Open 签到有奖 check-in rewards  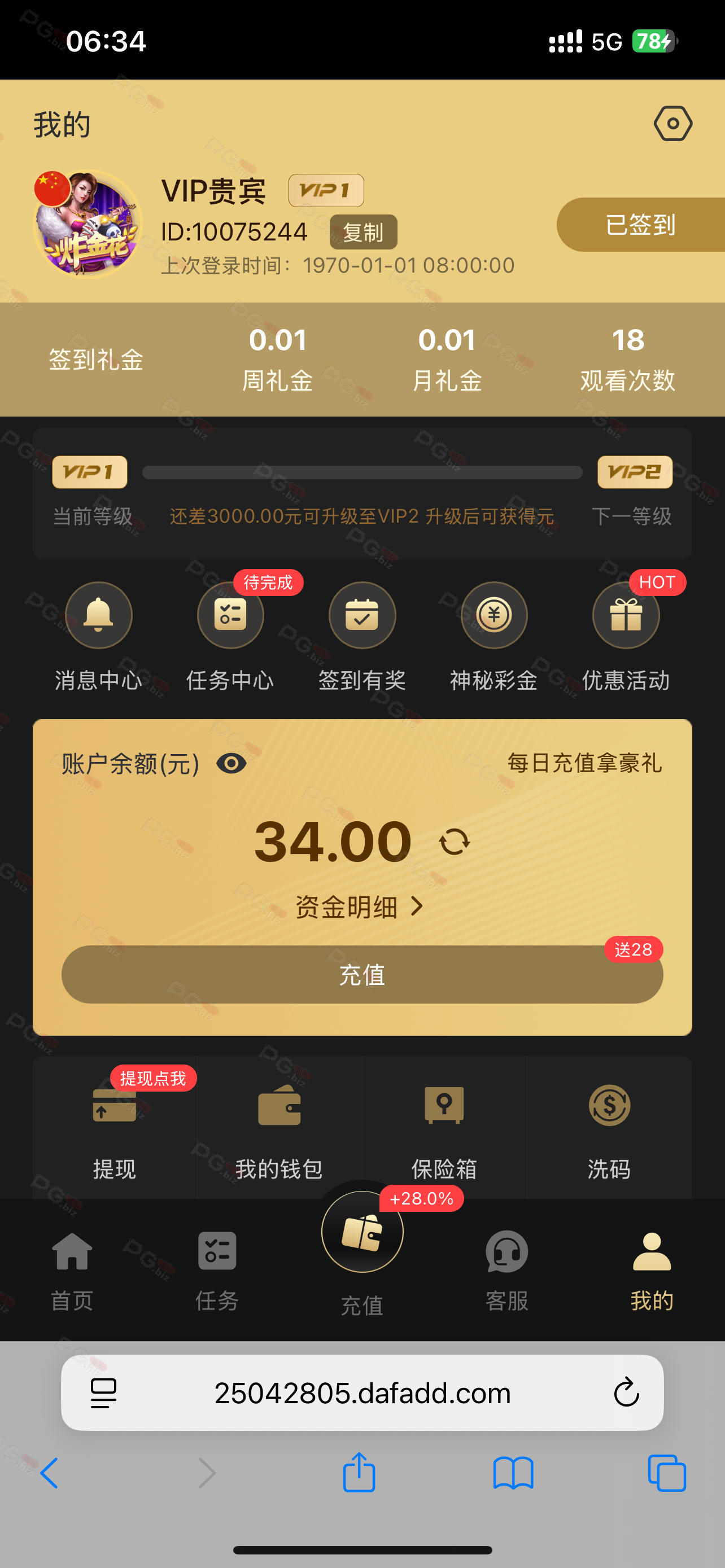pos(362,637)
